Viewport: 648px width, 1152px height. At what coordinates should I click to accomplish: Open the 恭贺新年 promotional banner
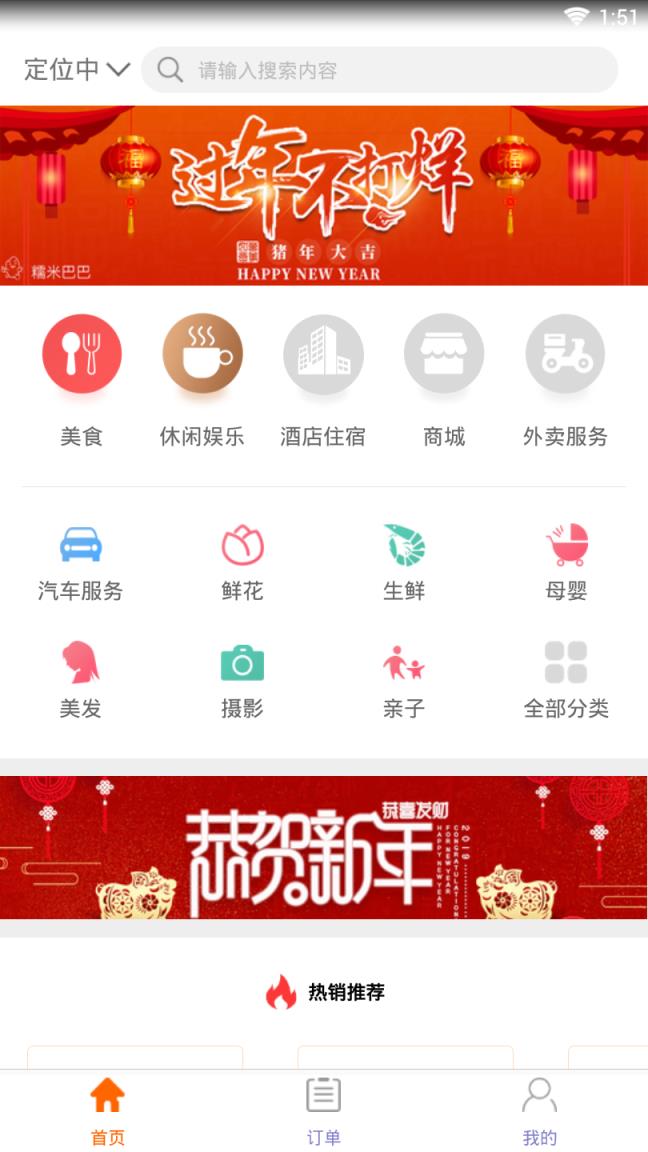(324, 847)
